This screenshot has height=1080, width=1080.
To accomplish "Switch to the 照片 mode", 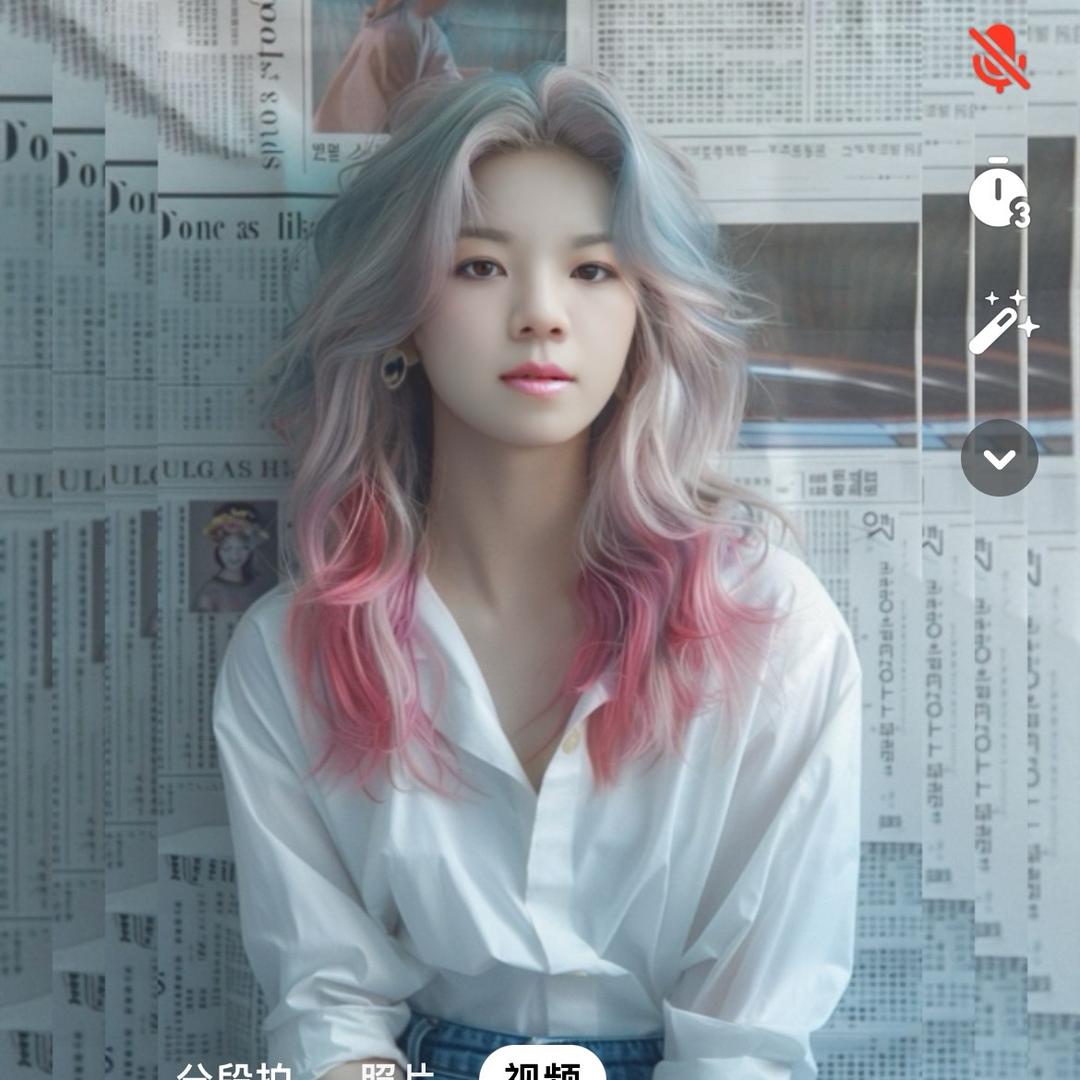I will pos(397,1072).
